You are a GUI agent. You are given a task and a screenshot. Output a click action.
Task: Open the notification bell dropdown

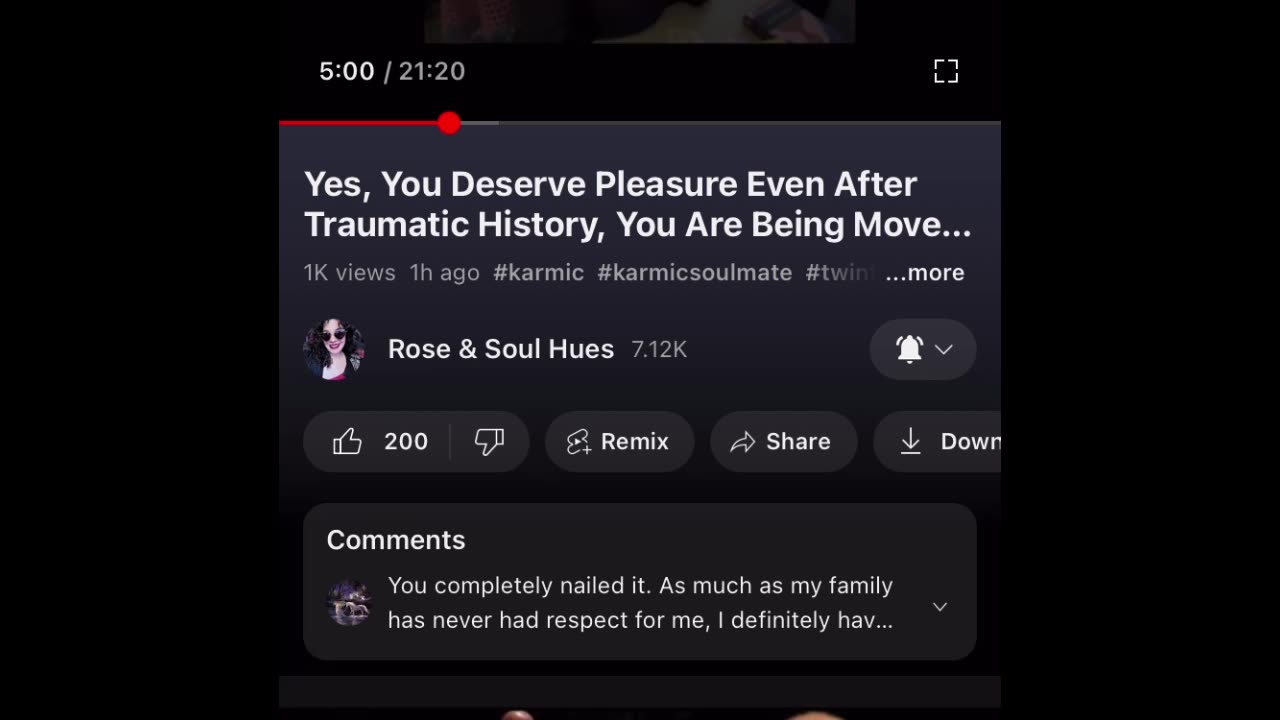click(x=922, y=349)
